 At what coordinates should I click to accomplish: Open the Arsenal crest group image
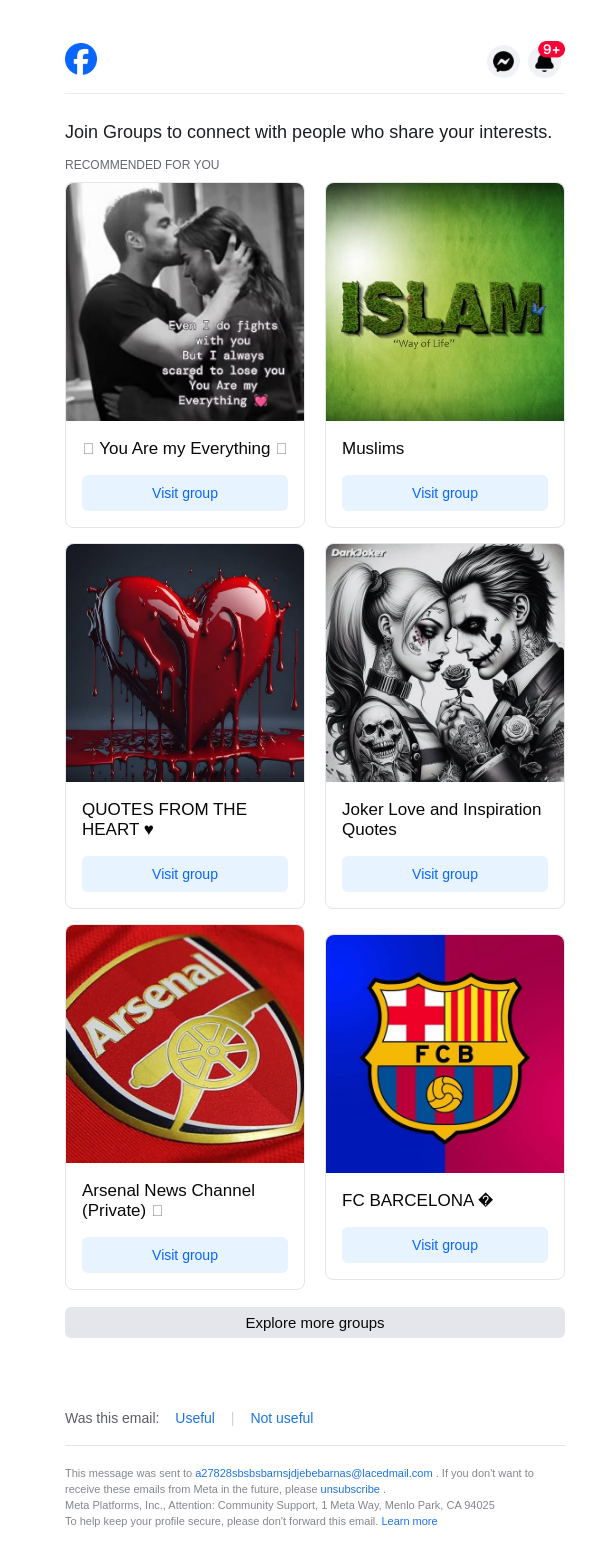[x=185, y=1044]
